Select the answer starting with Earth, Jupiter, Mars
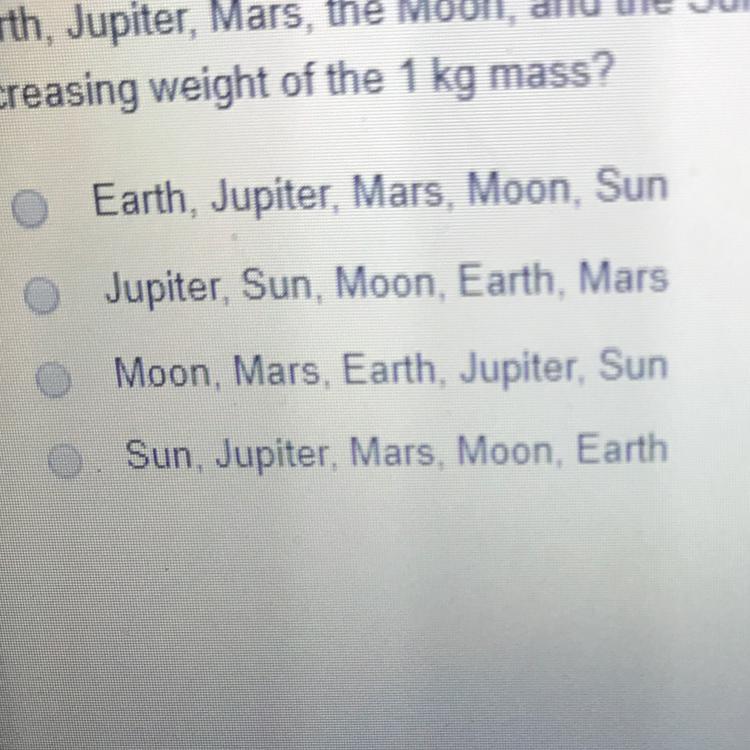The height and width of the screenshot is (750, 750). point(30,209)
